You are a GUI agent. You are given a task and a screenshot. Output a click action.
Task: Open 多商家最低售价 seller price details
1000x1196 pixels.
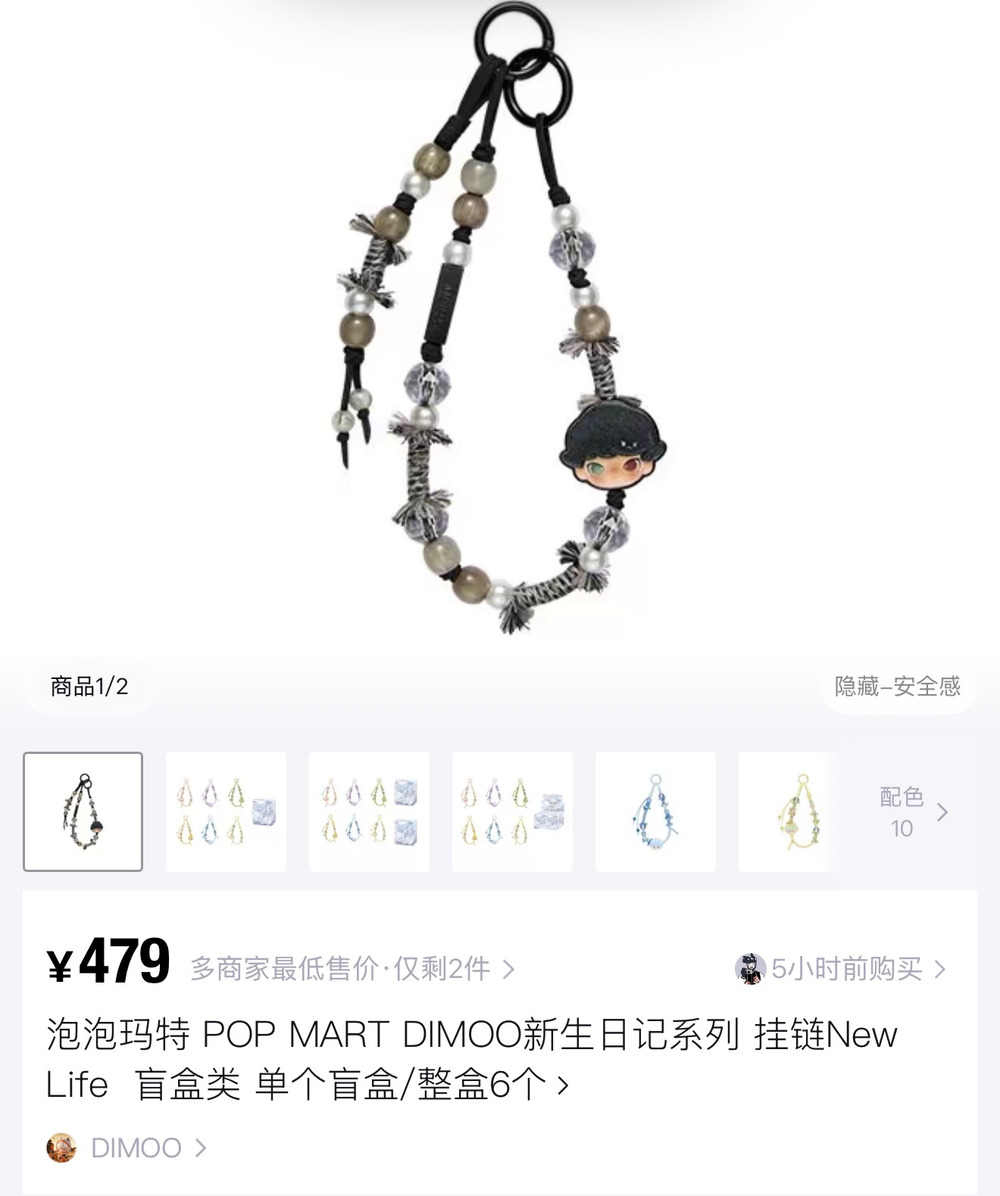point(352,968)
